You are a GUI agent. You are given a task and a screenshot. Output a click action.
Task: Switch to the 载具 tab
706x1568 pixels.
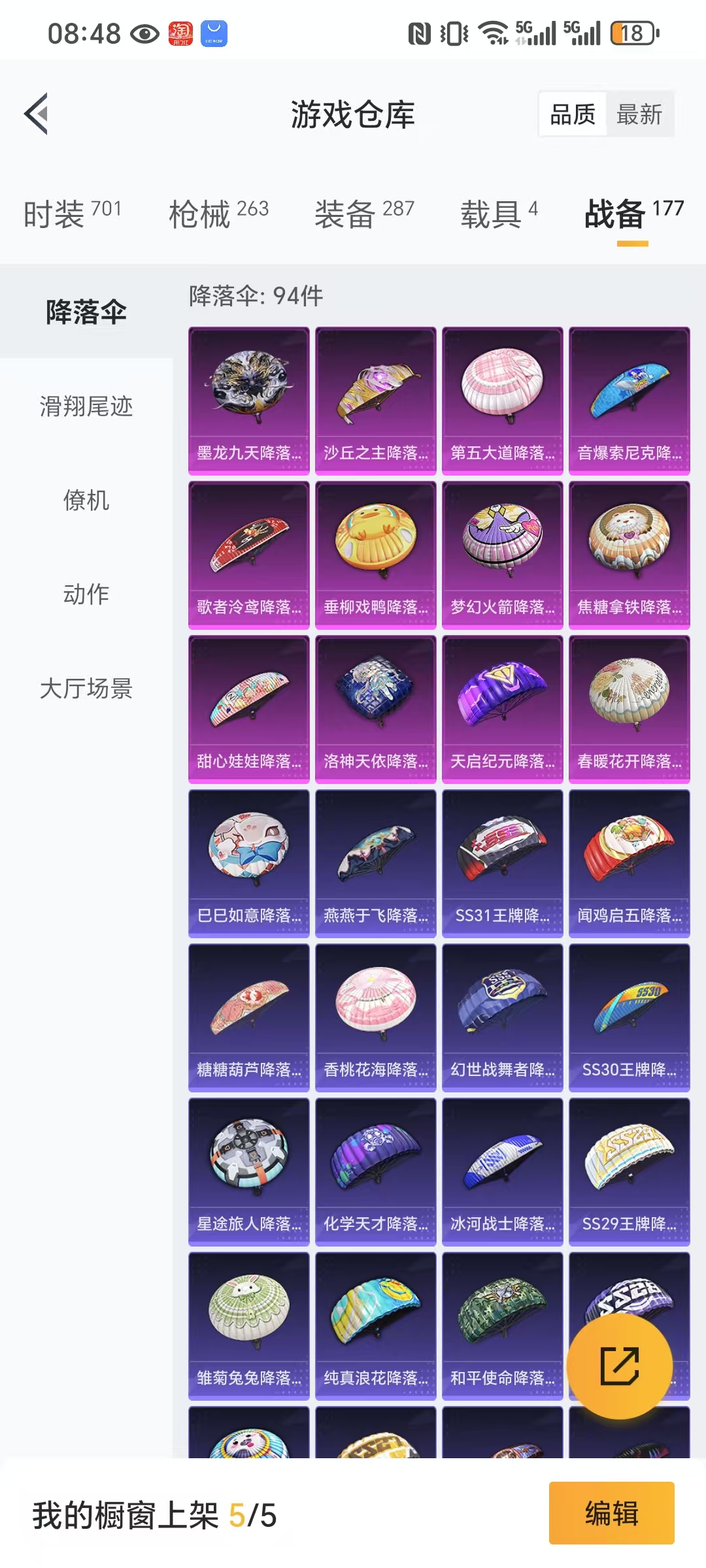pyautogui.click(x=499, y=214)
